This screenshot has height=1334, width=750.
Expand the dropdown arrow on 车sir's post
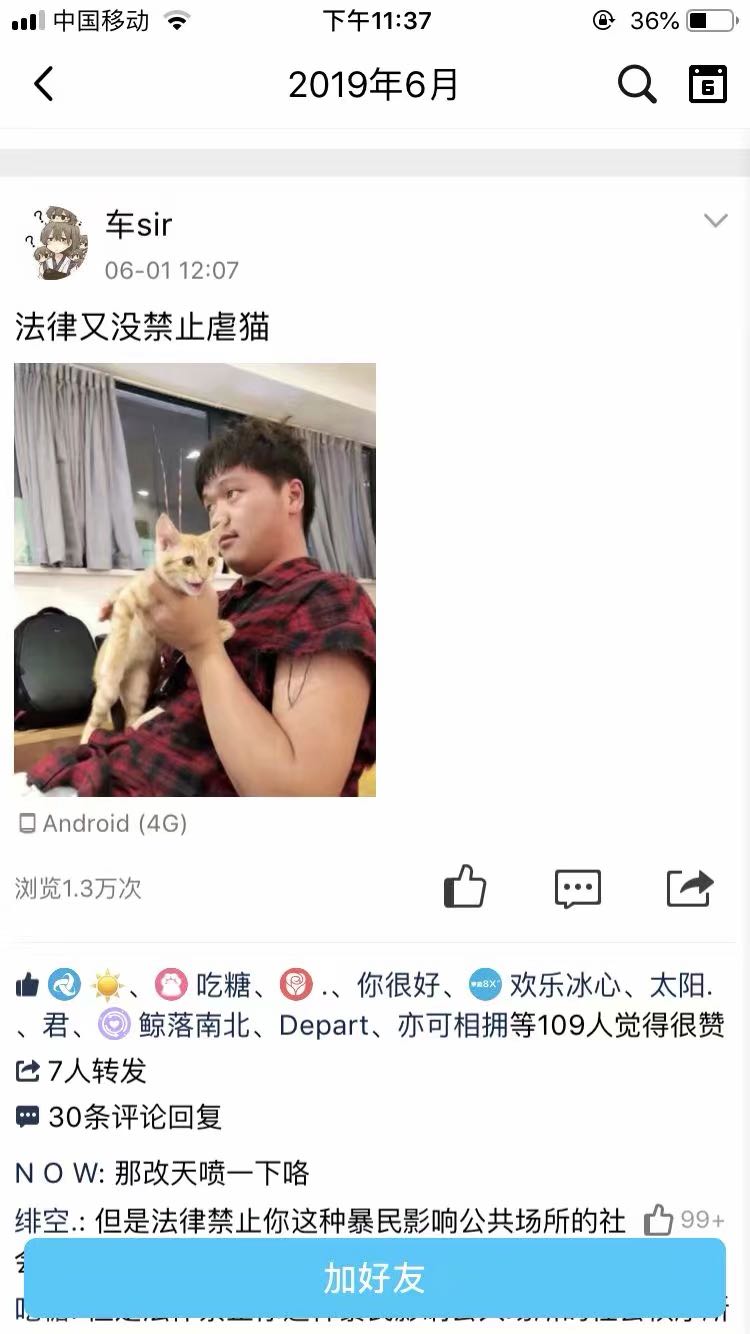pos(715,221)
